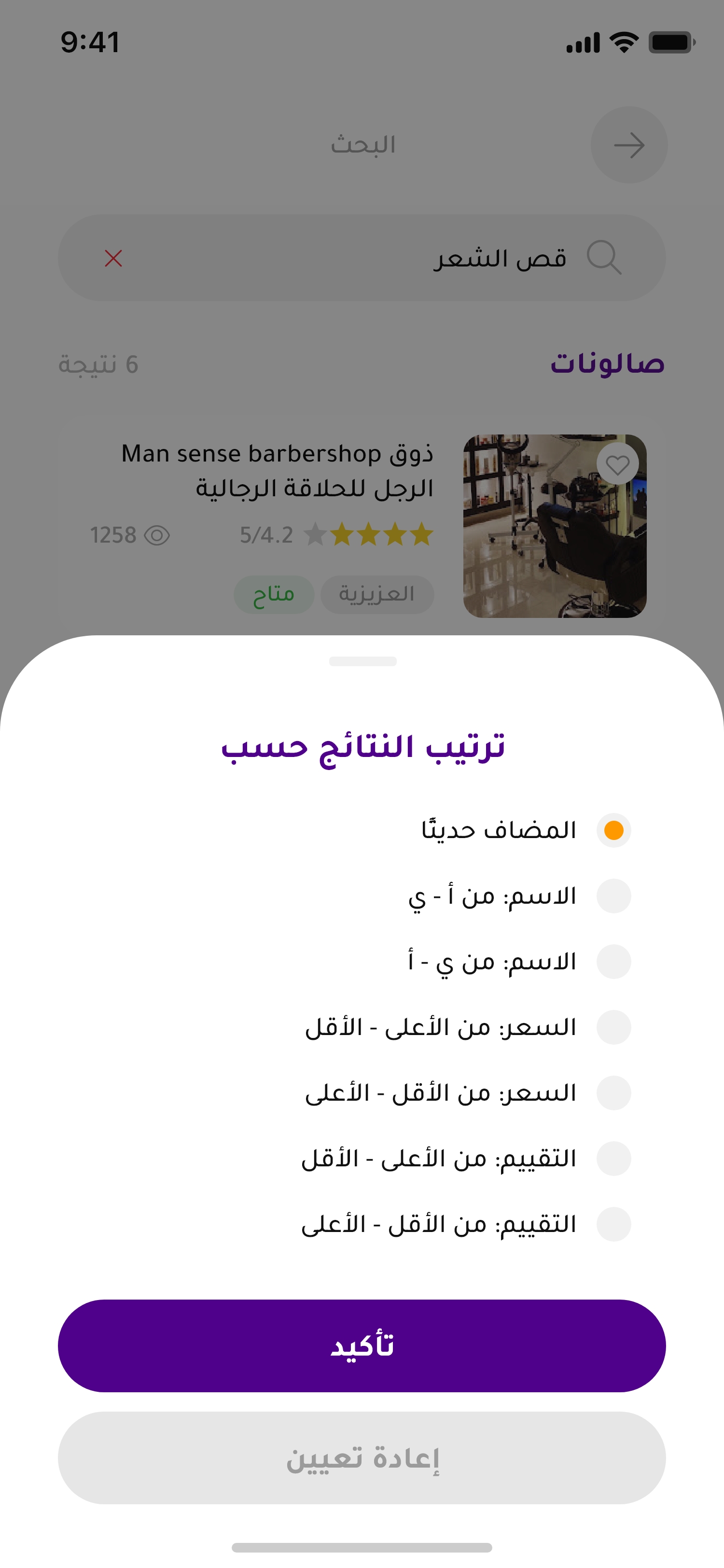Choose الاسم: من أ - ي sorting
724x1568 pixels.
coord(613,896)
